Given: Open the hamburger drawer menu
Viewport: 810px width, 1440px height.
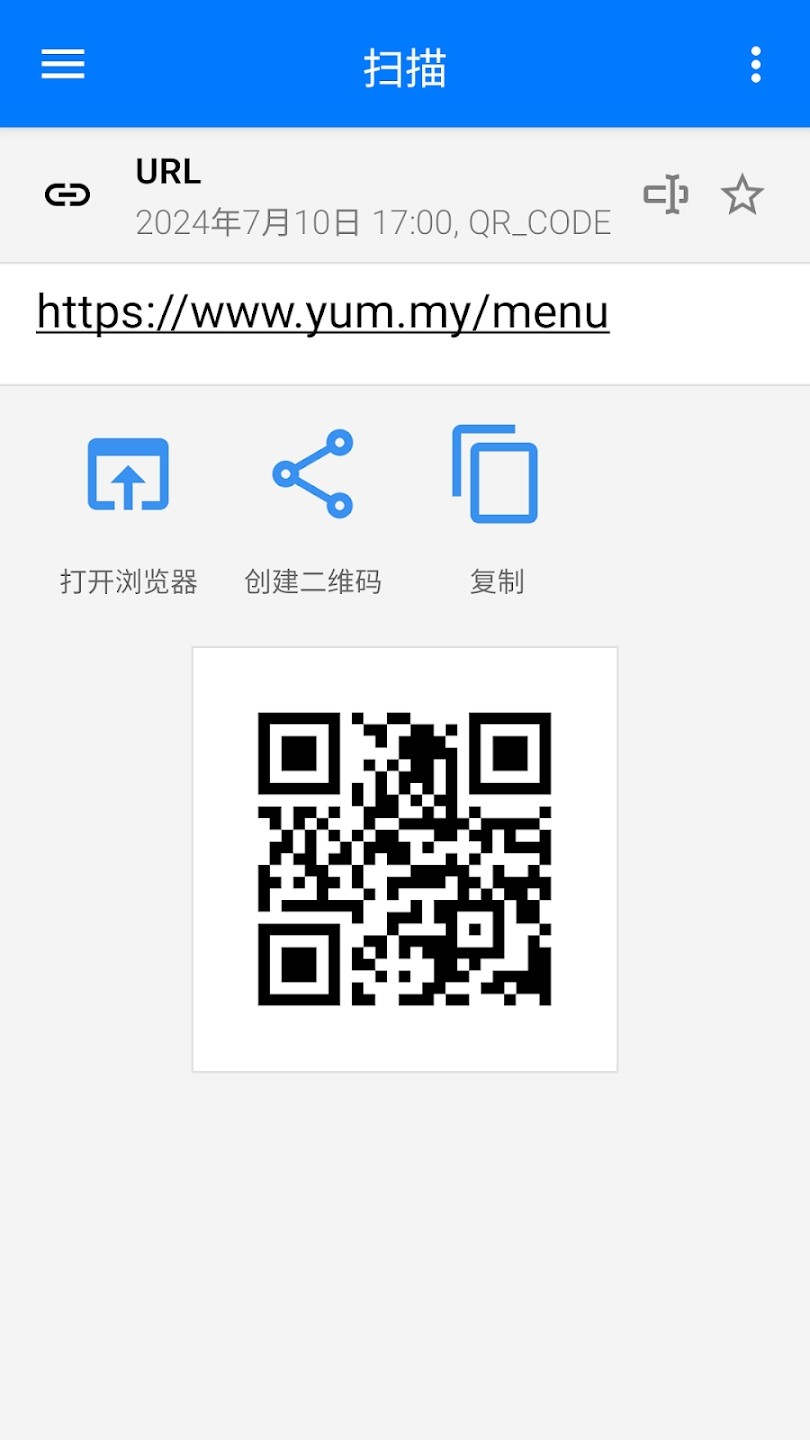Looking at the screenshot, I should pos(63,65).
